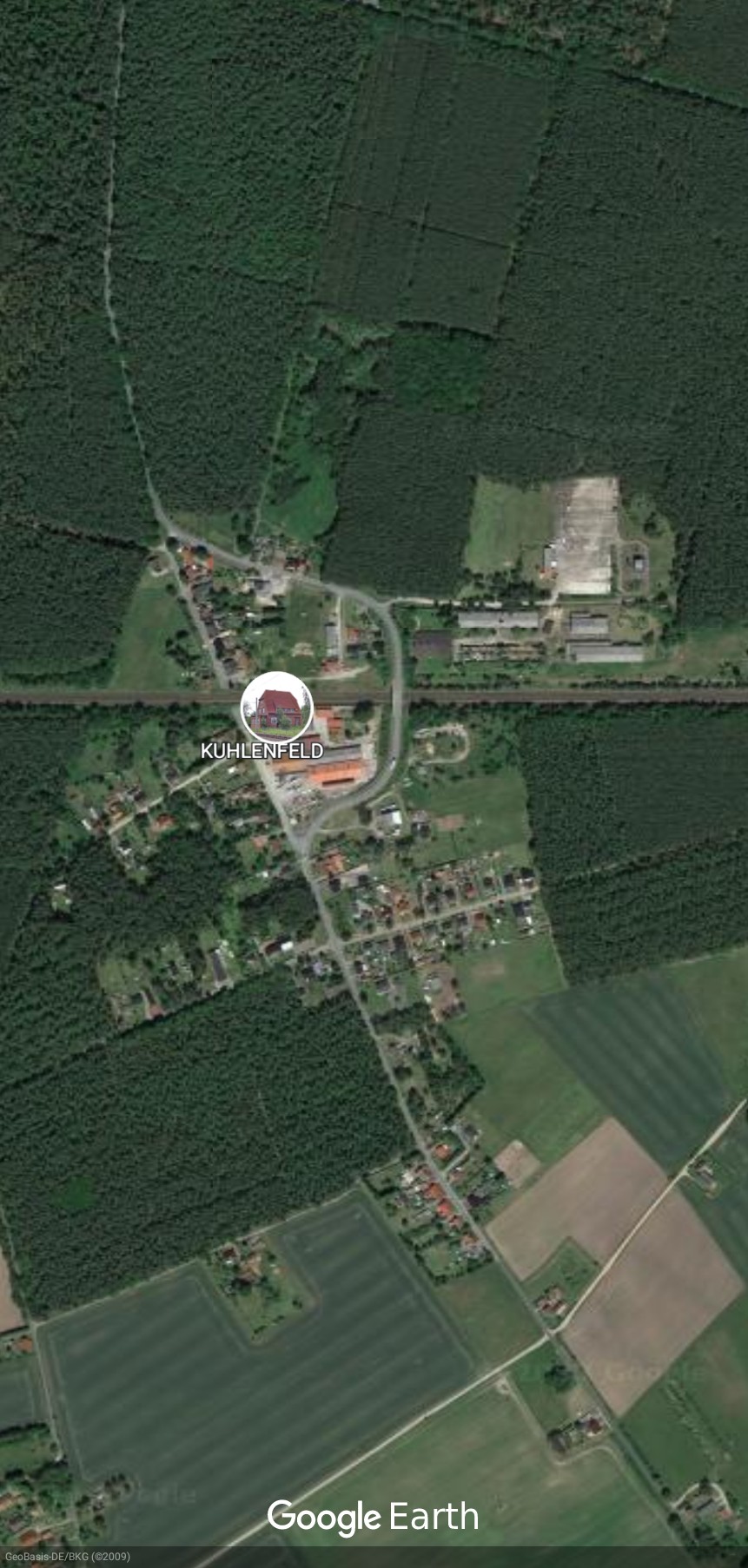Open the Kuhlenfeld place photo marker
Viewport: 748px width, 1568px height.
[276, 708]
